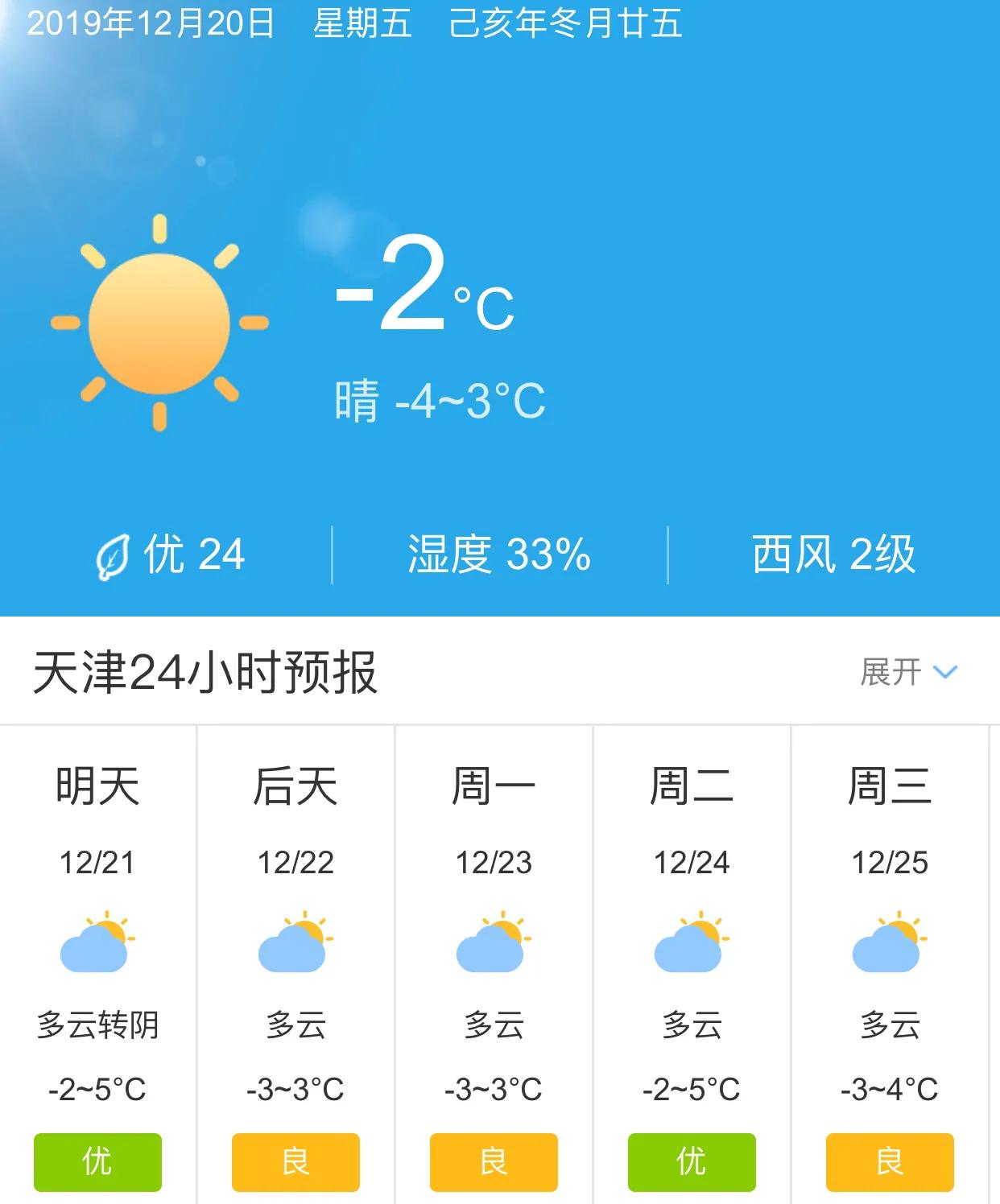Image resolution: width=1000 pixels, height=1204 pixels.
Task: View Monday 12/23 forecast details
Action: (494, 966)
